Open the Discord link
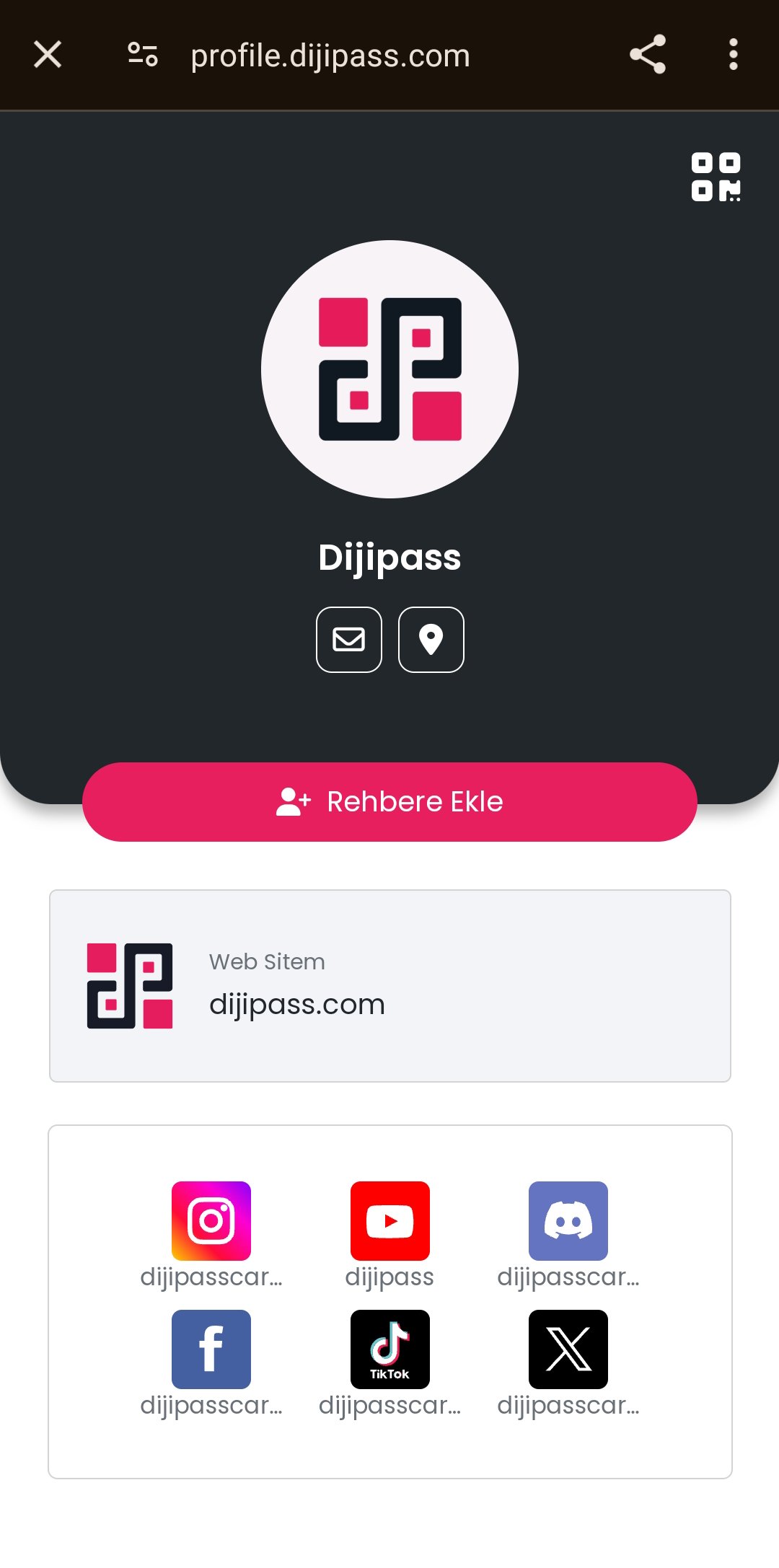The height and width of the screenshot is (1568, 779). (568, 1221)
